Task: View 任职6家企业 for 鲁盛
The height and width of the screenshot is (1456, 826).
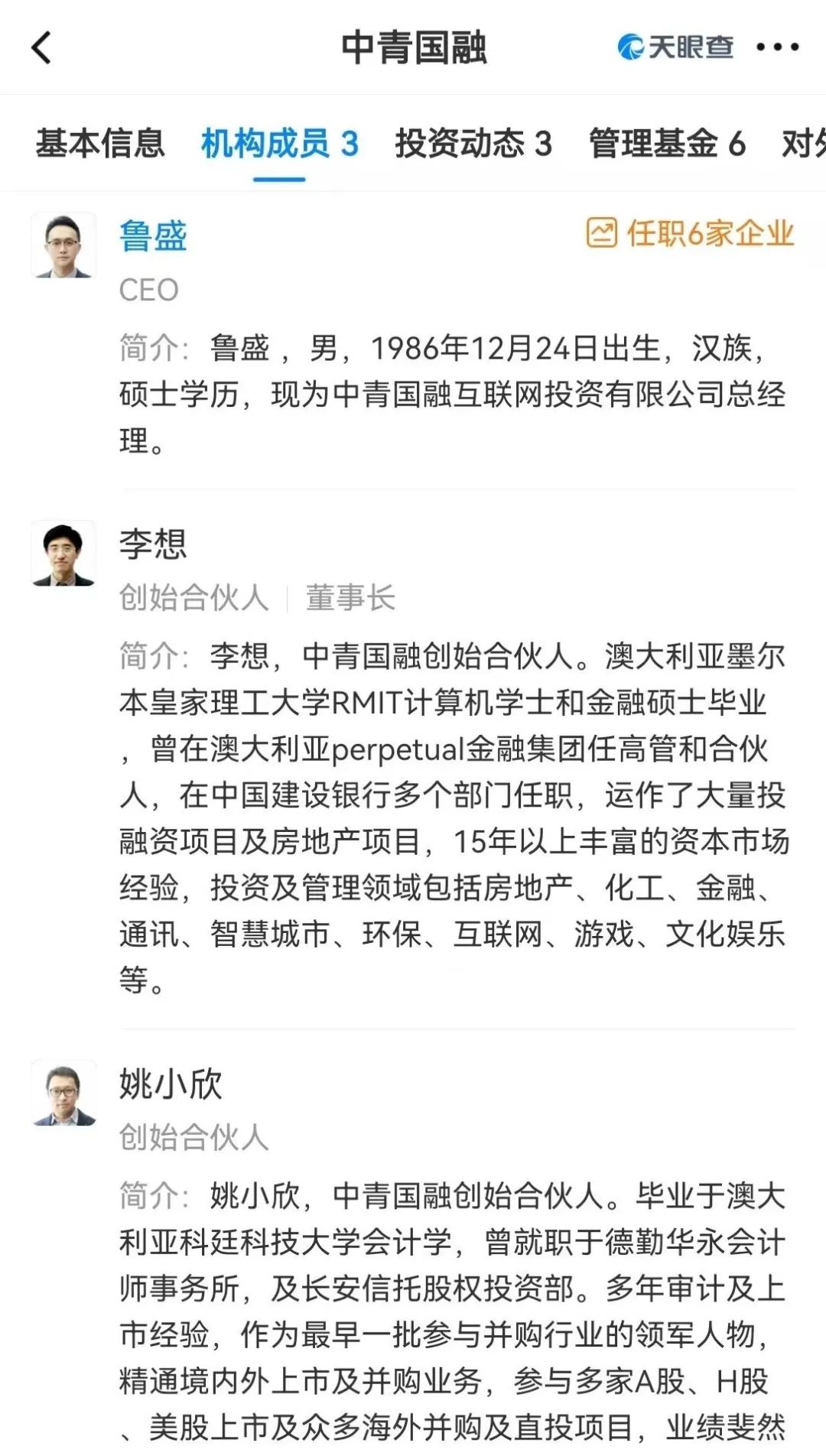Action: pyautogui.click(x=691, y=233)
